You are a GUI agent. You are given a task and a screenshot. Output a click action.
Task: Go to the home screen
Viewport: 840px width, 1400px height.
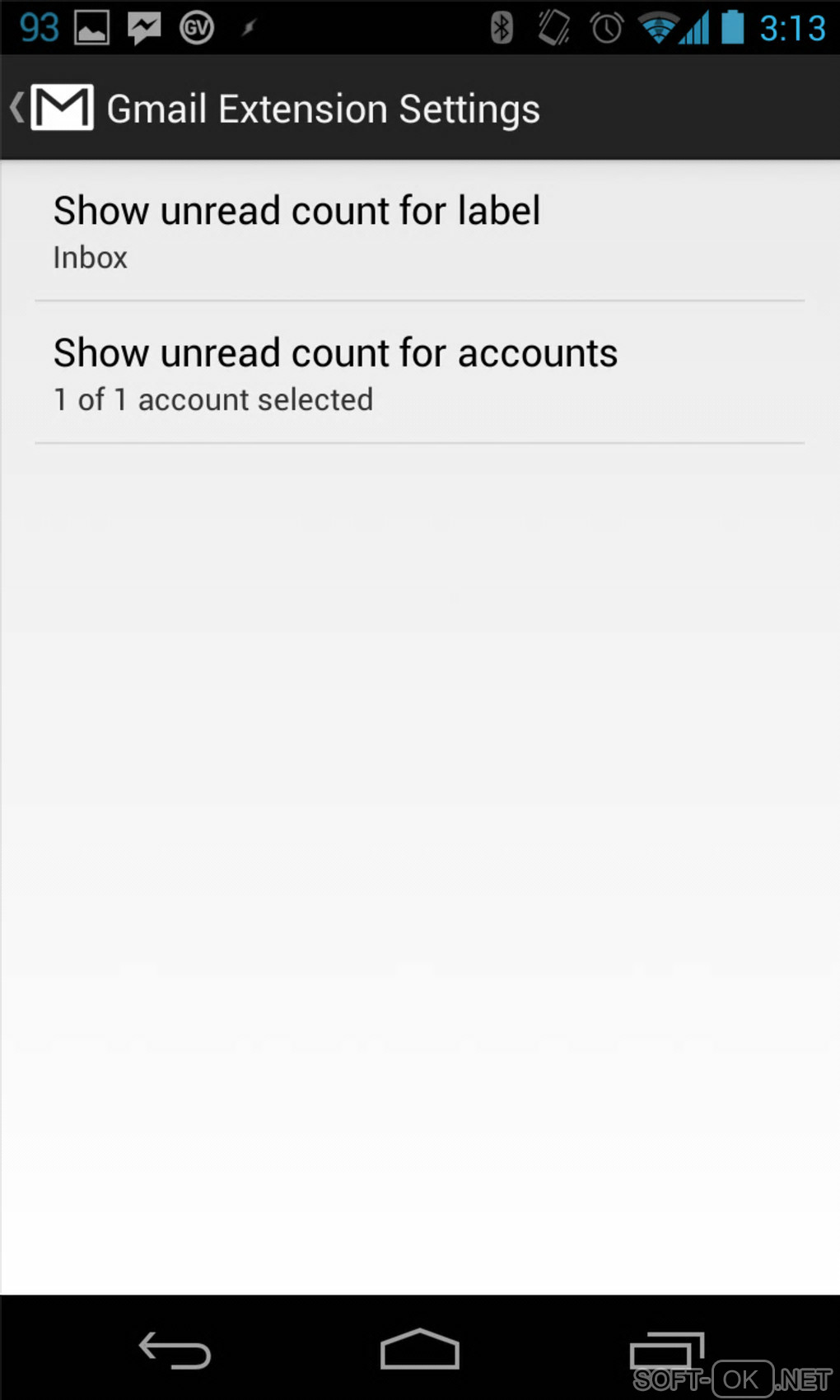[x=419, y=1349]
